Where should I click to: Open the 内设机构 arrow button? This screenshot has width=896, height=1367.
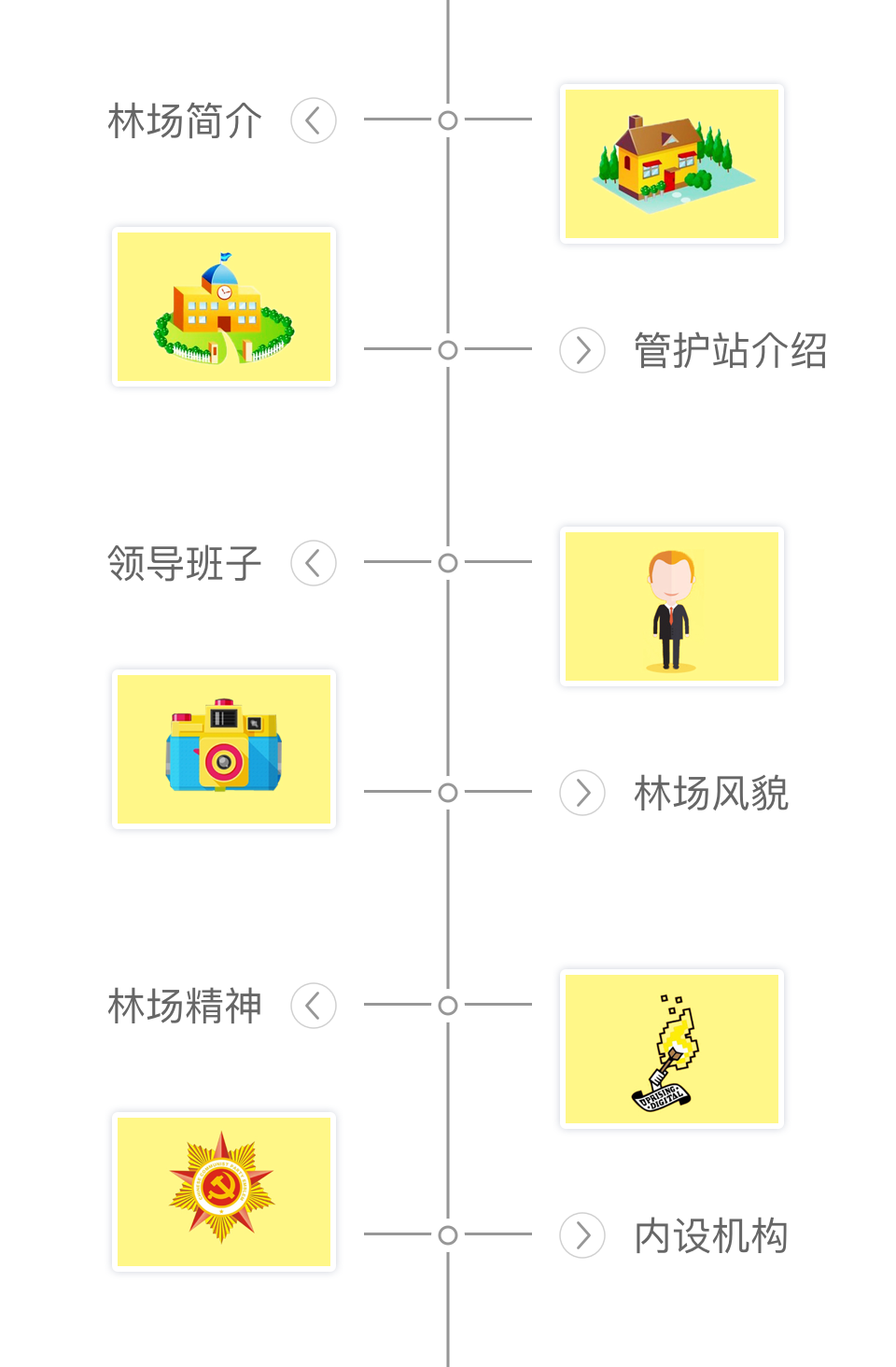tap(582, 1235)
